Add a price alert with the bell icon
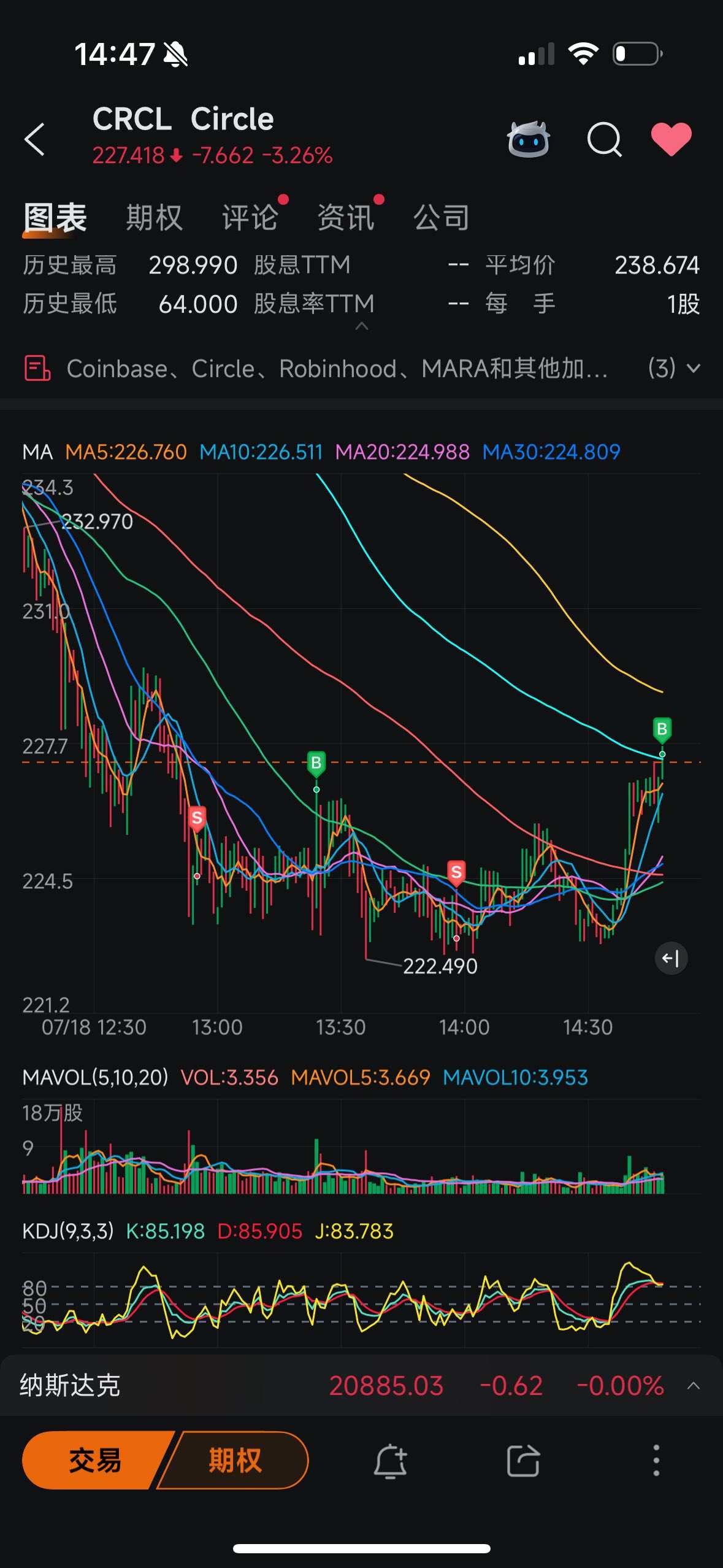Viewport: 723px width, 1568px height. [391, 1461]
